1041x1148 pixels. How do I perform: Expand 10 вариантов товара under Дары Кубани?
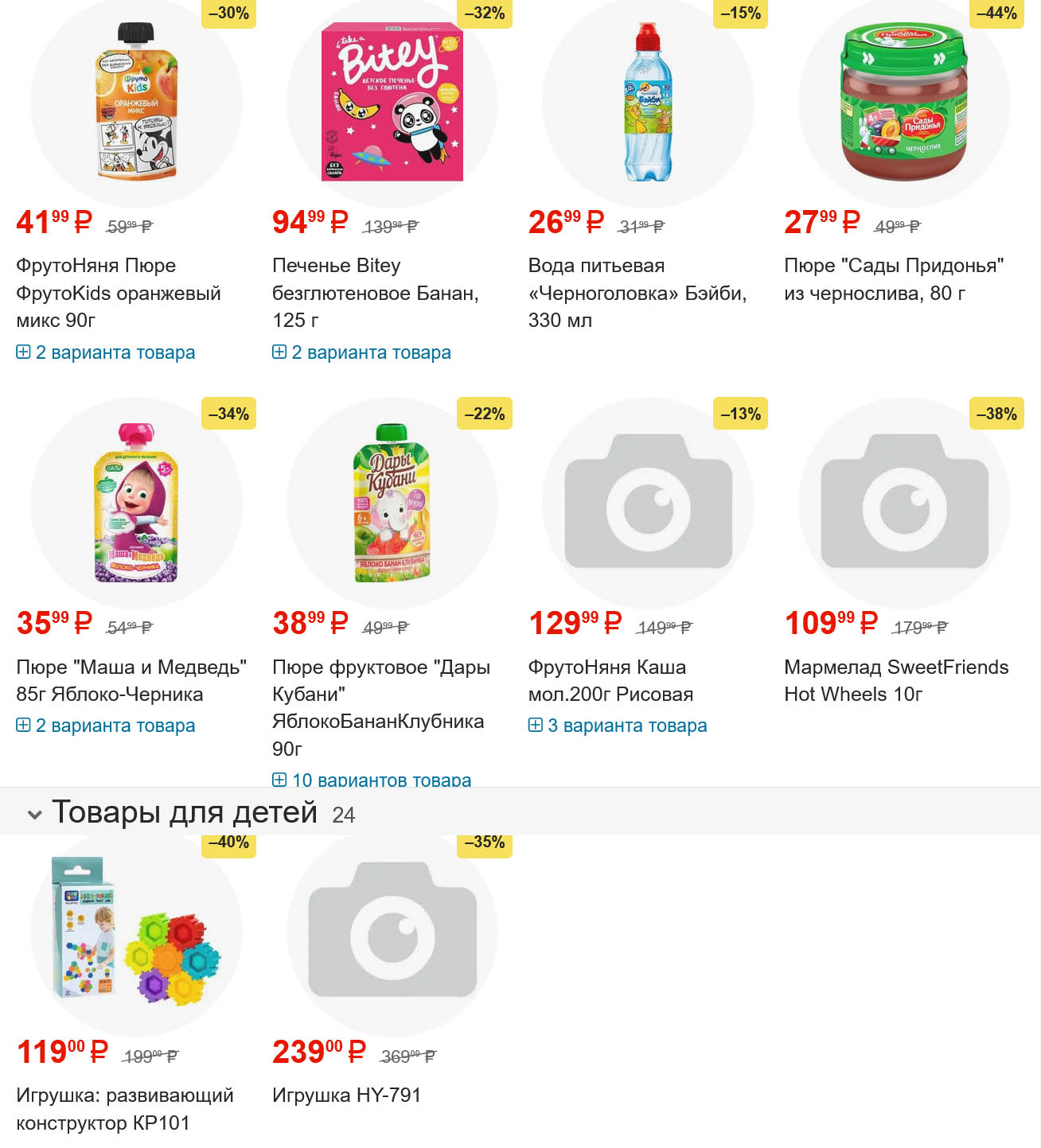coord(372,780)
